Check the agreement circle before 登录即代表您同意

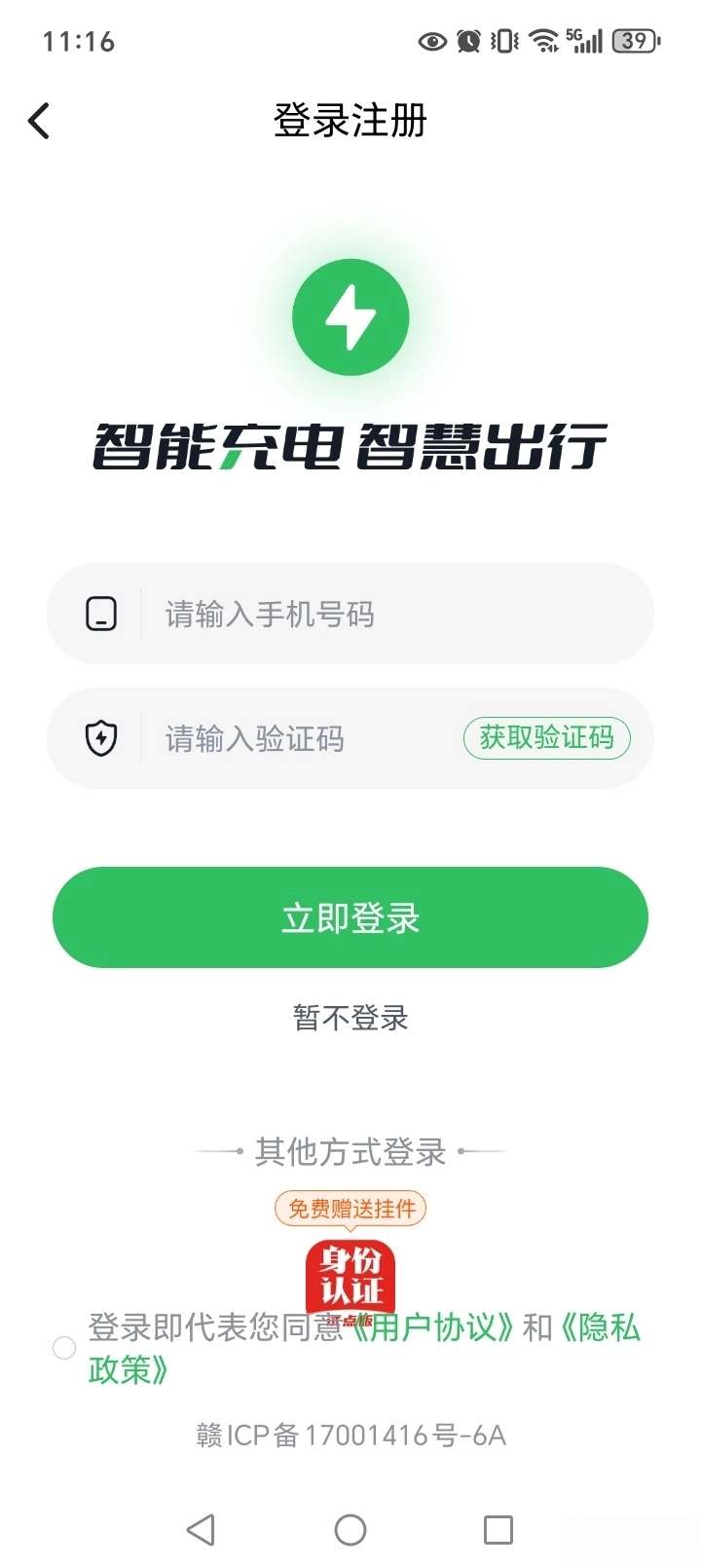click(x=64, y=1348)
